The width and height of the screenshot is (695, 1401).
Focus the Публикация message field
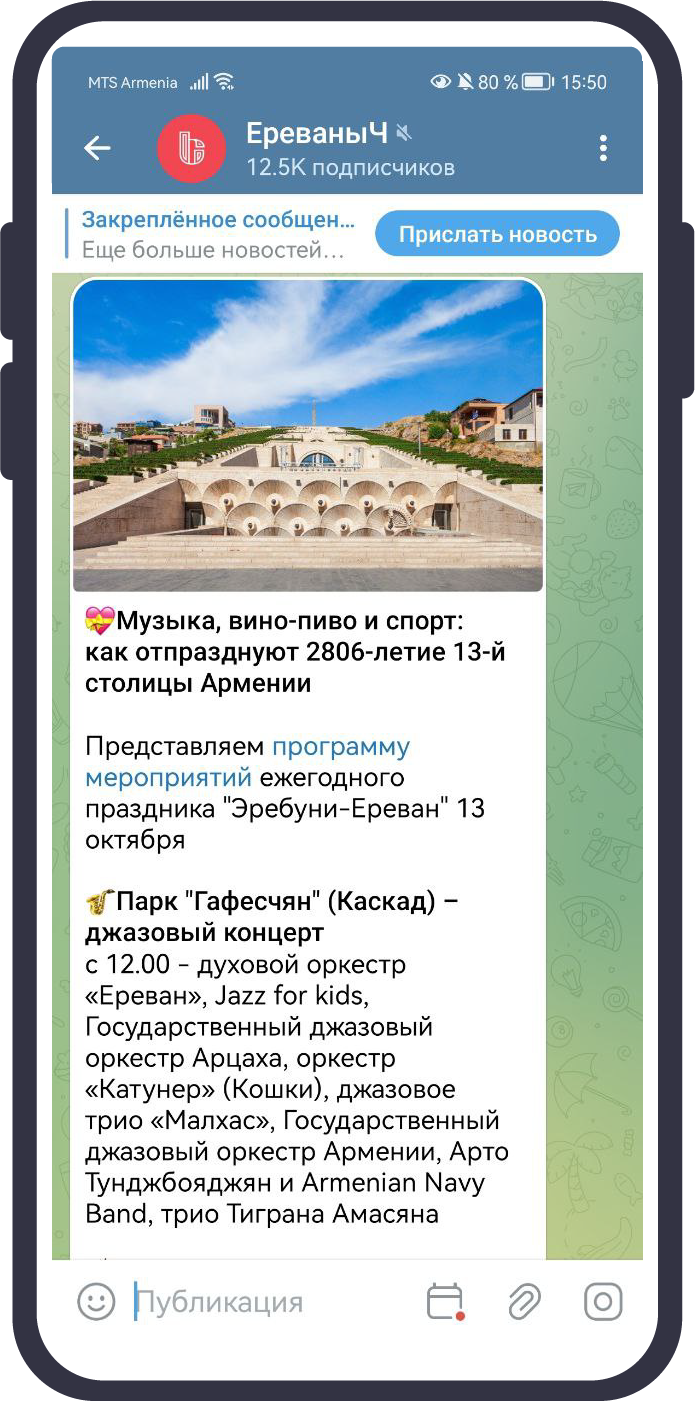tap(270, 1302)
